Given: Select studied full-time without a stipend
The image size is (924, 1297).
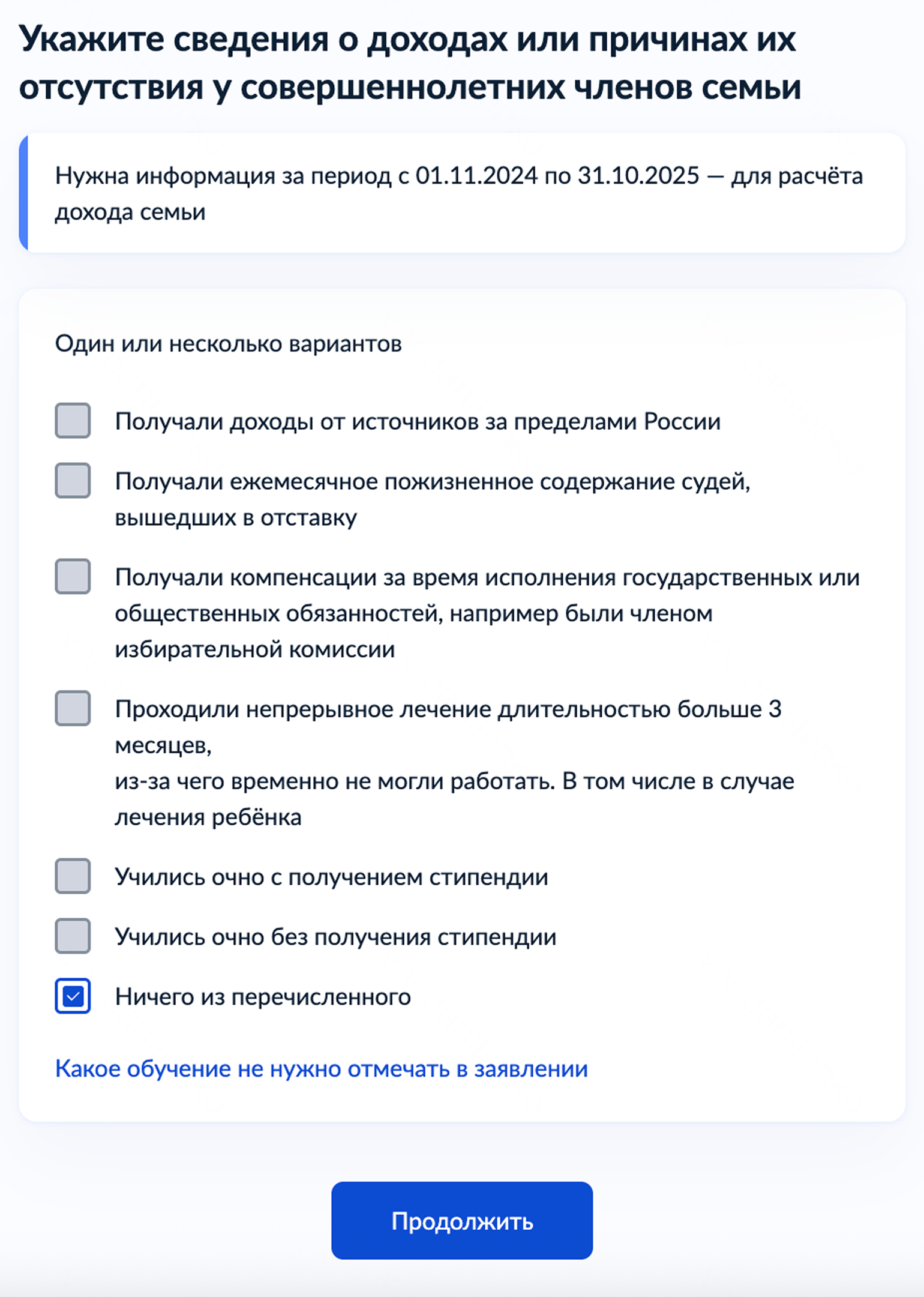Looking at the screenshot, I should click(x=73, y=936).
